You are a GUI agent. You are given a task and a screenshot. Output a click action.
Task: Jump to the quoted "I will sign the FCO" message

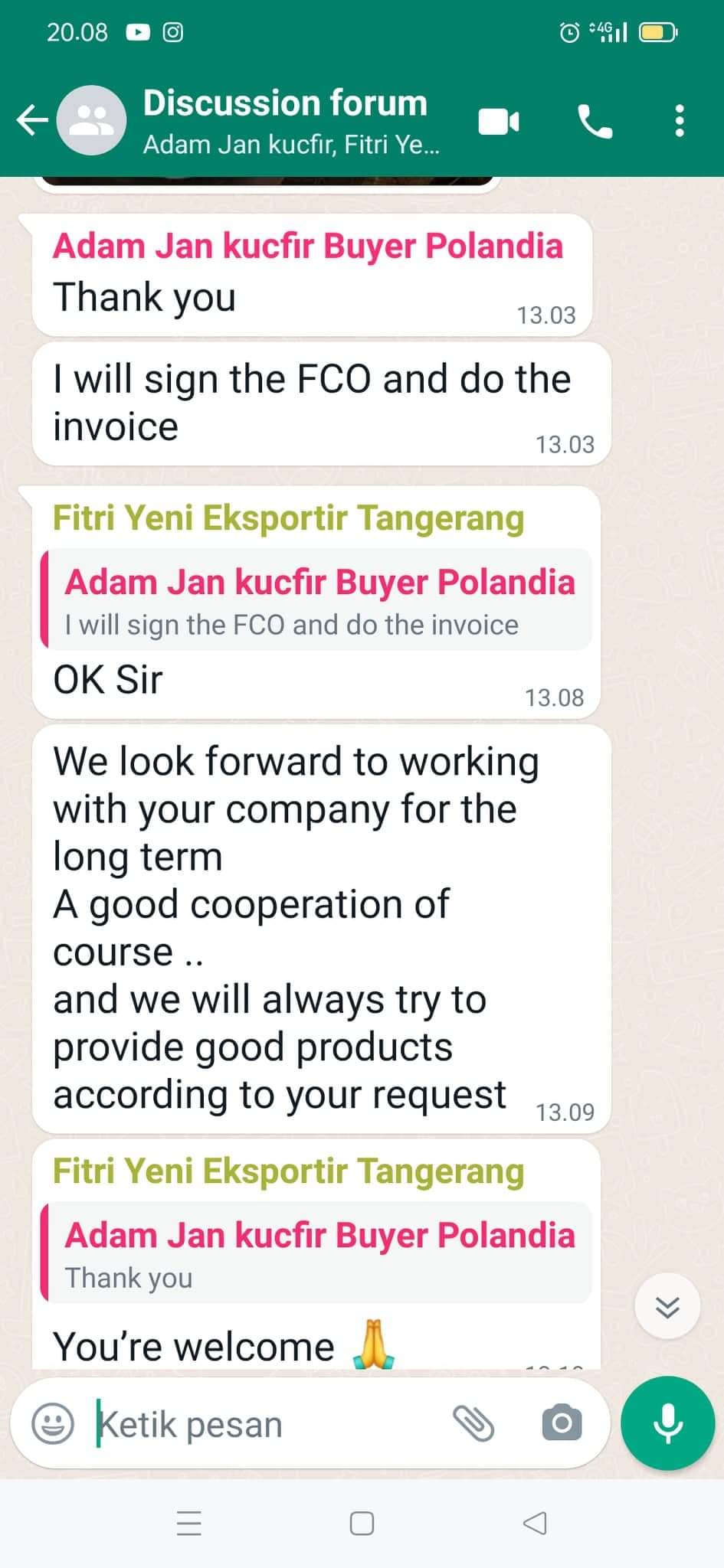(x=316, y=601)
